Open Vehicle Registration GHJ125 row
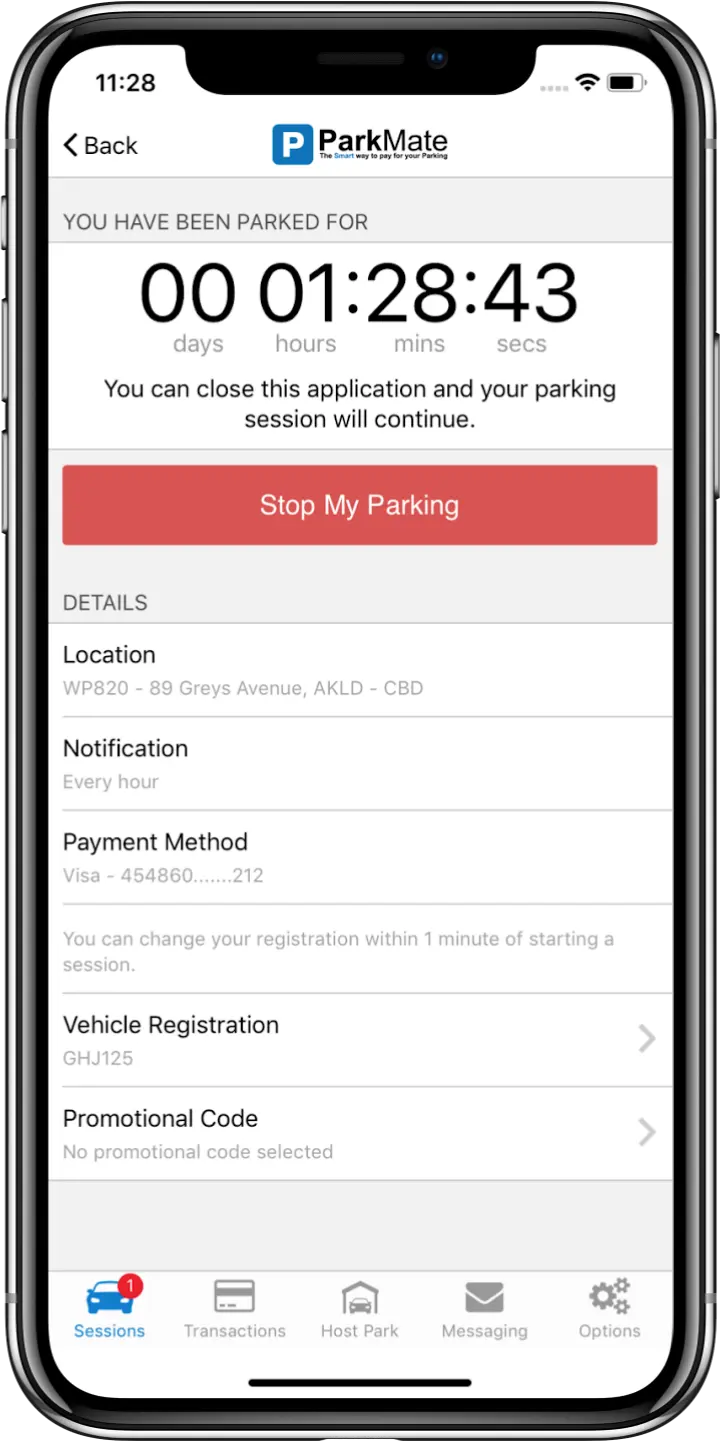This screenshot has height=1444, width=720. tap(359, 1040)
